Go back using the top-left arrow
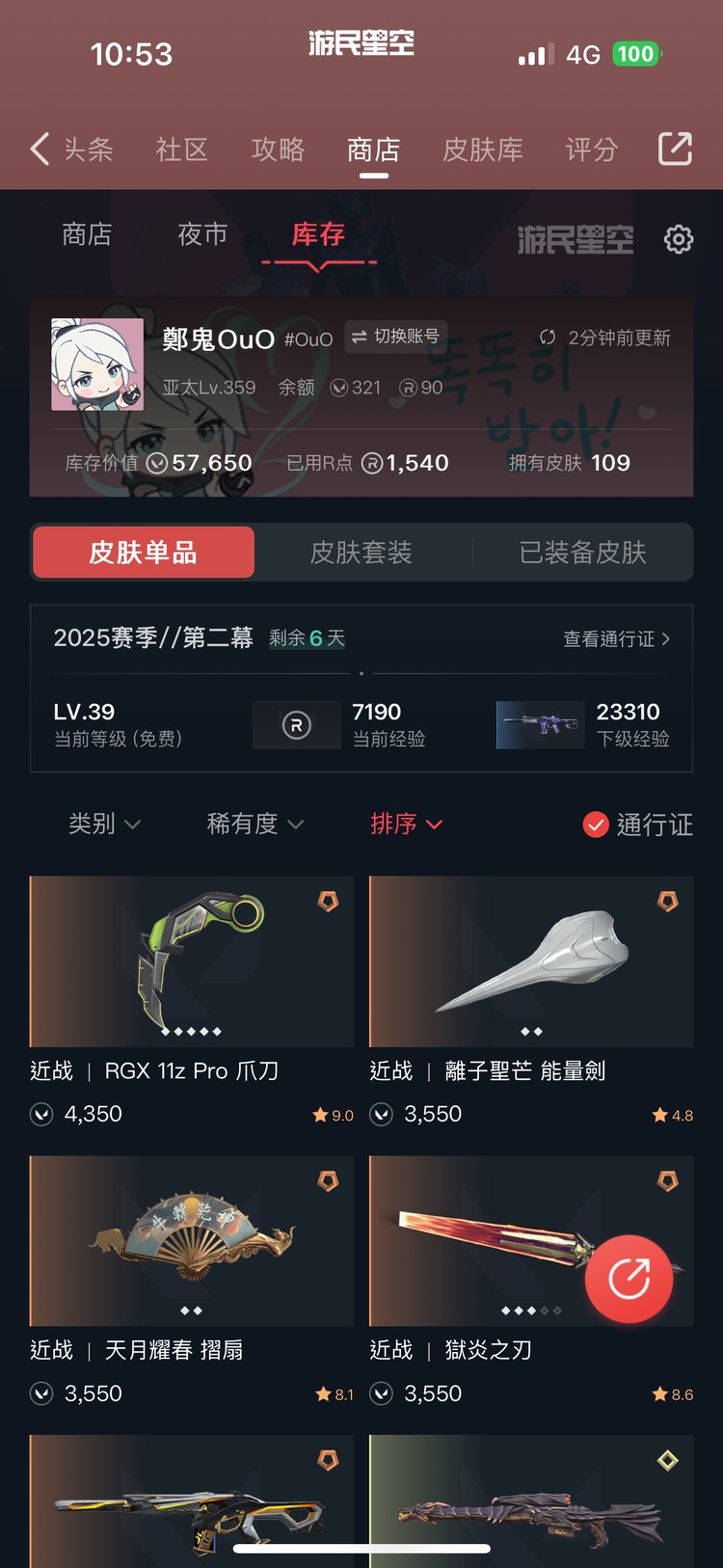The height and width of the screenshot is (1568, 723). tap(40, 149)
